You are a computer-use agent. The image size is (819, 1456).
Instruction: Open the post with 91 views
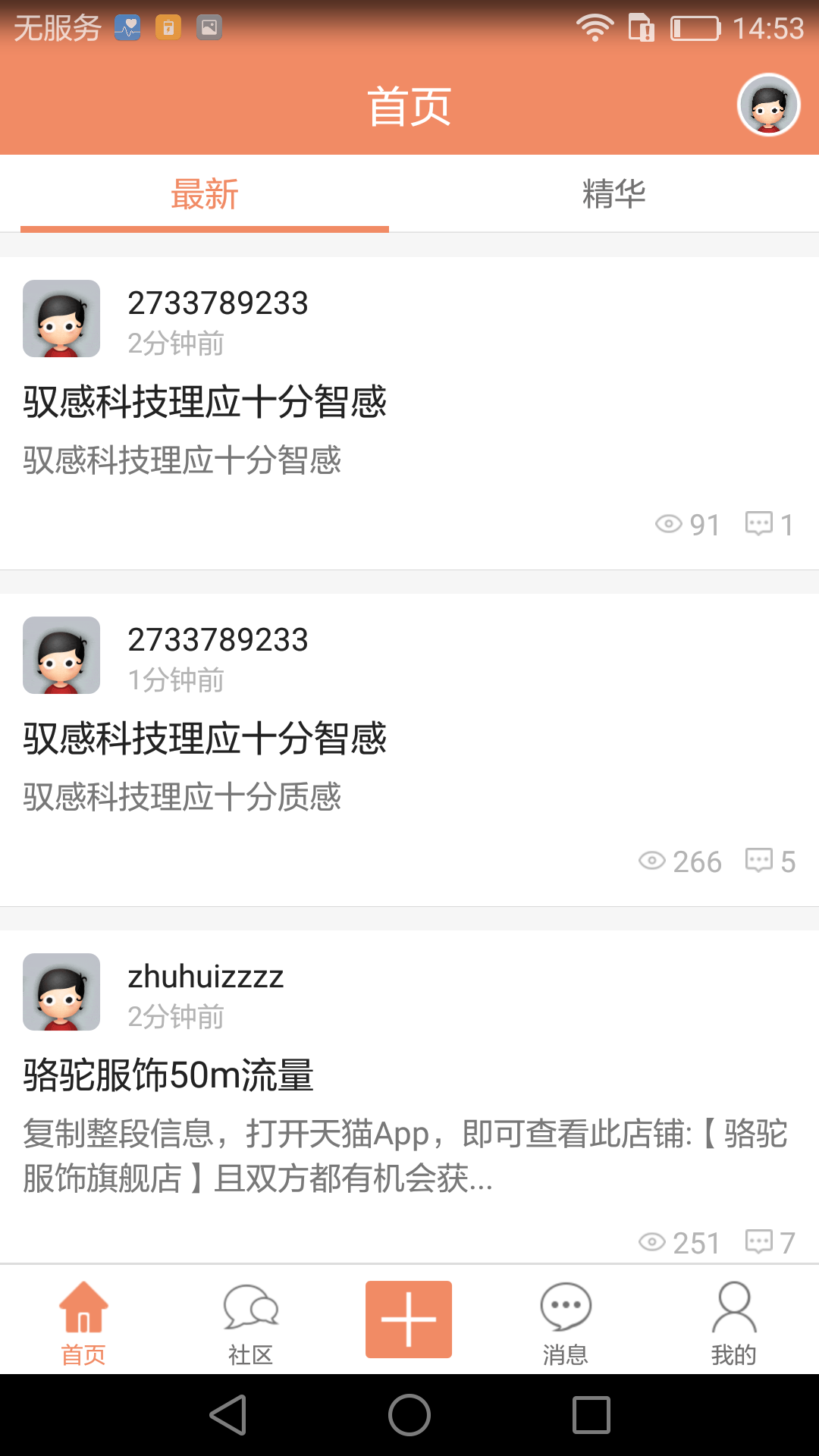[205, 402]
